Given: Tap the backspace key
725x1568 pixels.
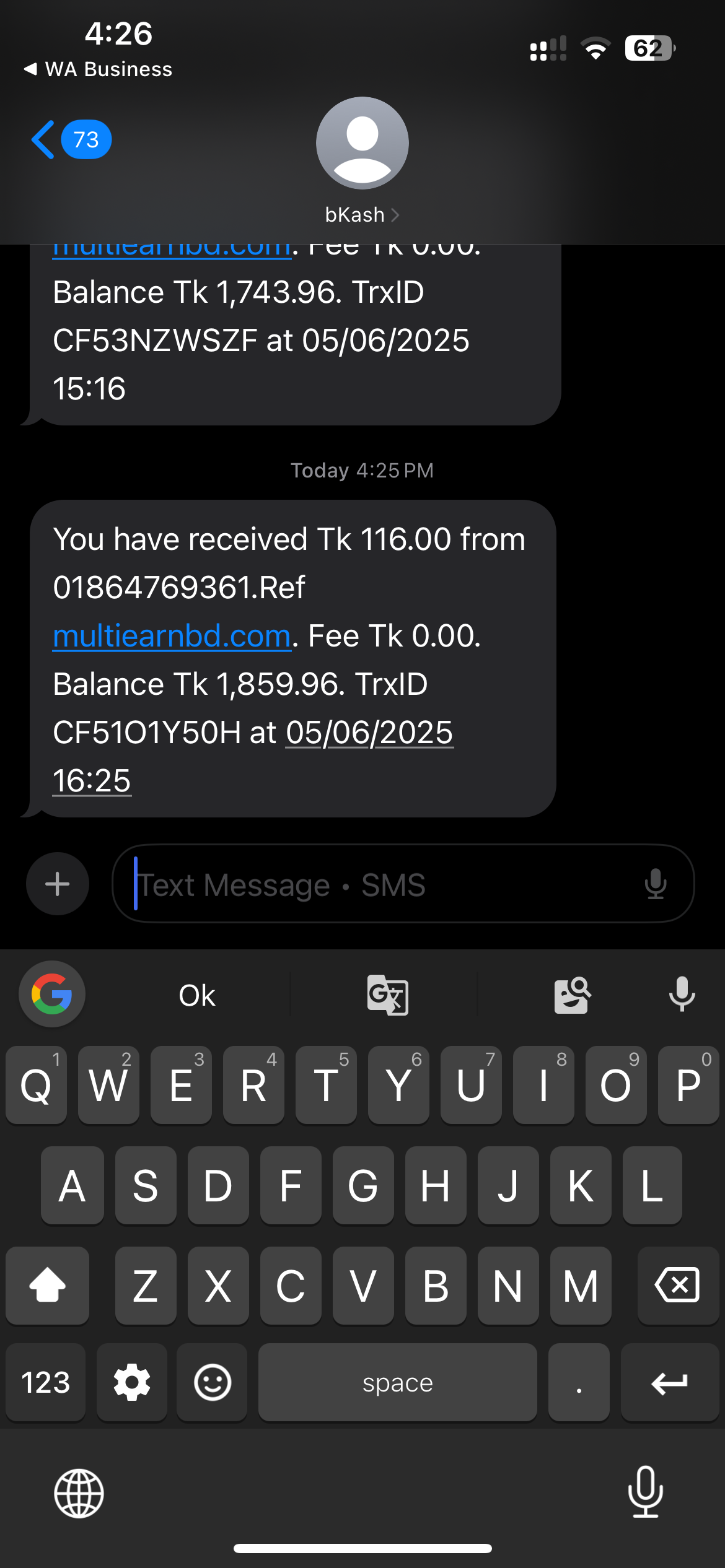Looking at the screenshot, I should pos(677,1286).
